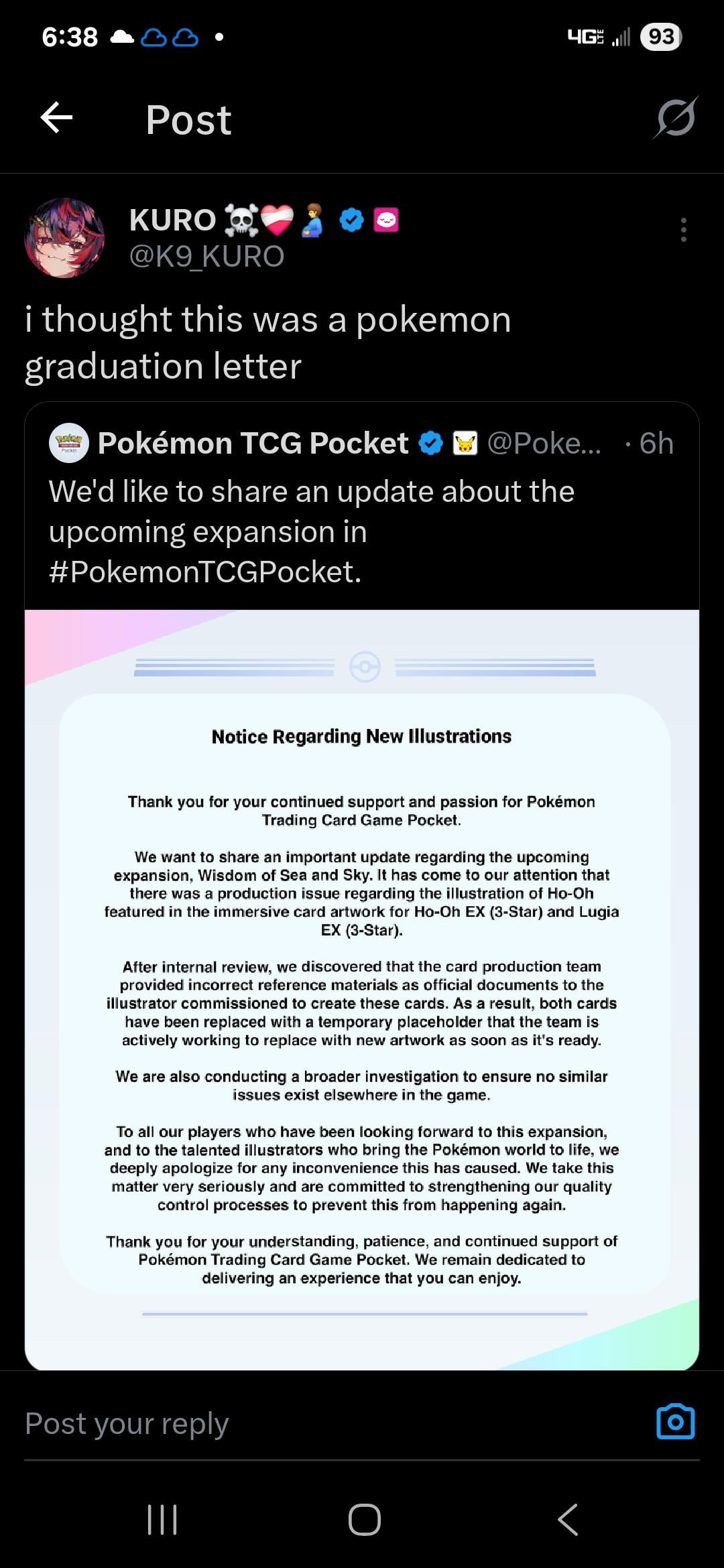Open the @K9_KURO username link
The width and height of the screenshot is (724, 1568).
[206, 257]
